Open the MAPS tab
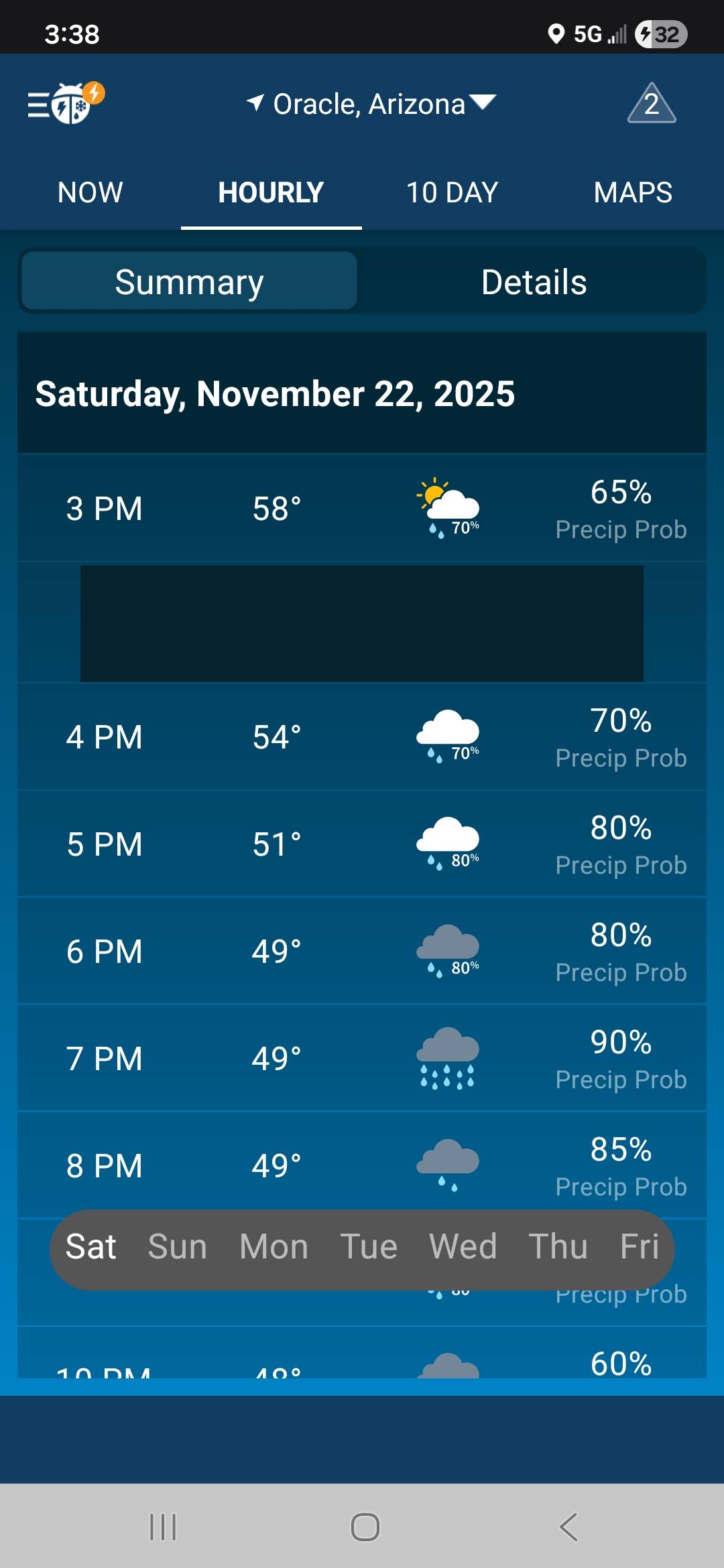This screenshot has width=724, height=1568. [632, 192]
